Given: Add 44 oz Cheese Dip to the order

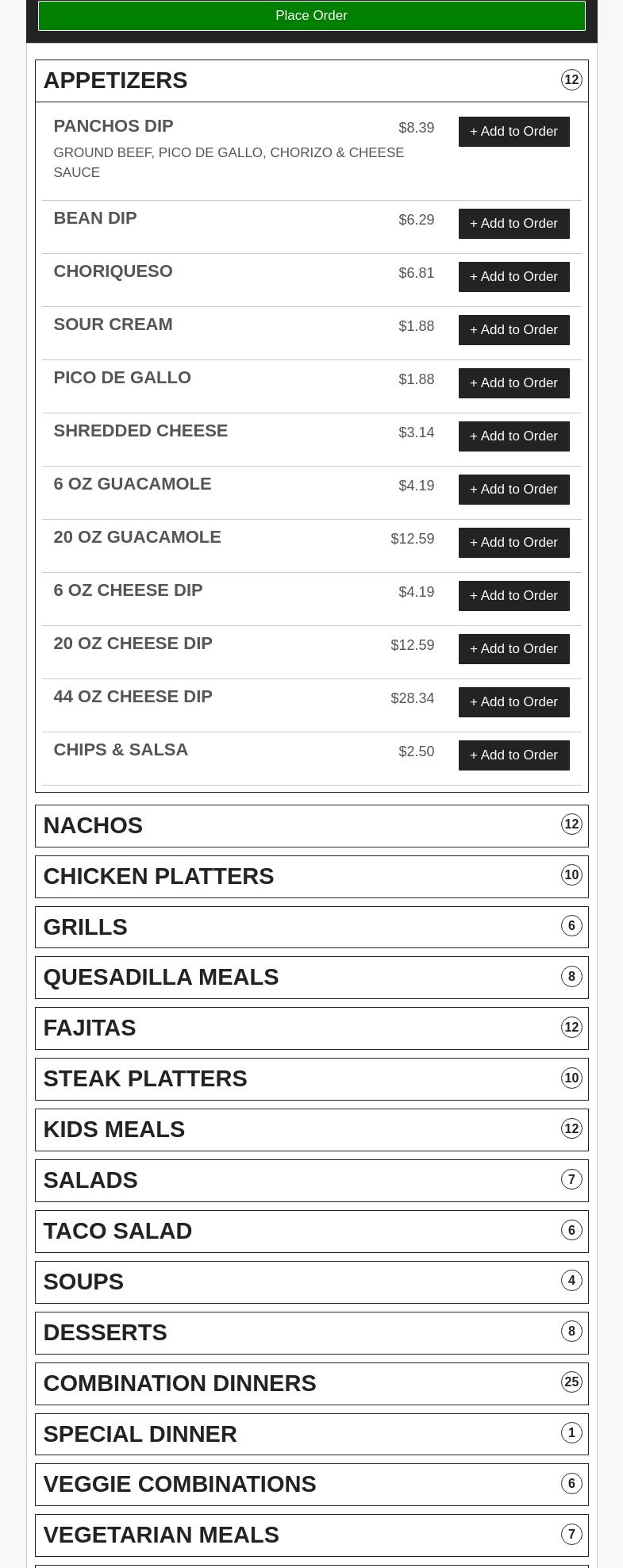Looking at the screenshot, I should pyautogui.click(x=513, y=702).
